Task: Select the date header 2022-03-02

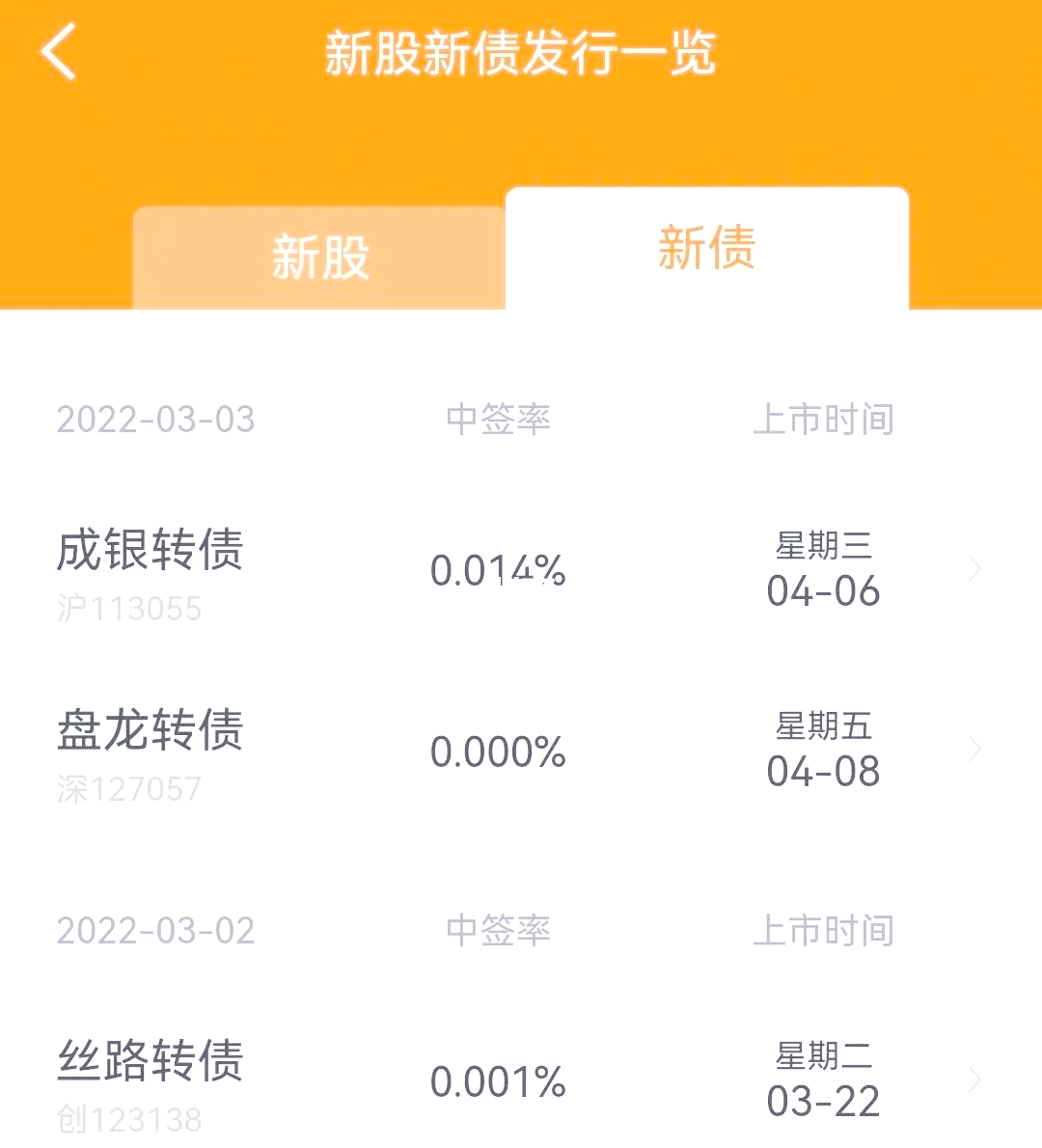Action: tap(156, 930)
